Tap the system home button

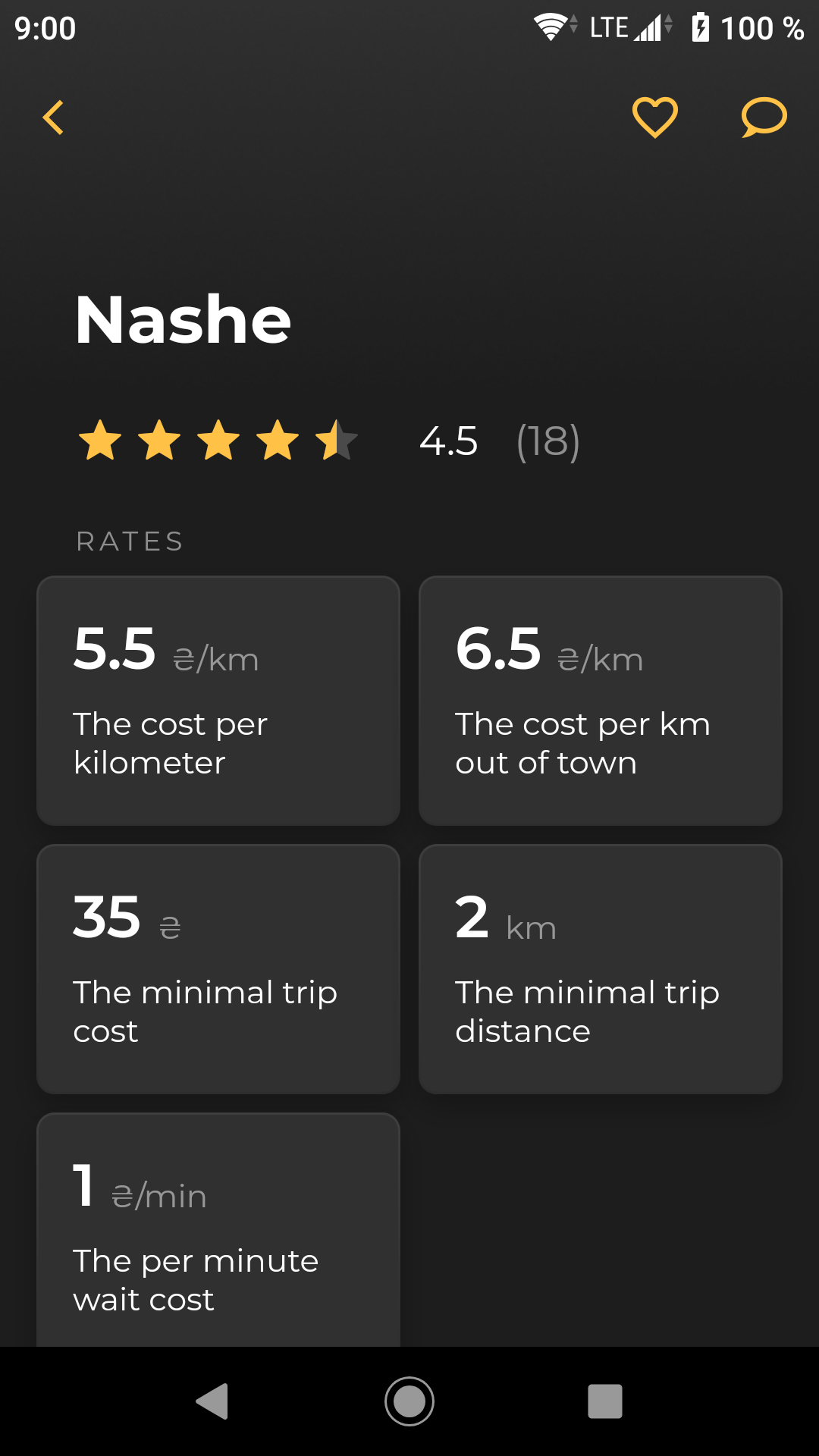(x=409, y=1401)
